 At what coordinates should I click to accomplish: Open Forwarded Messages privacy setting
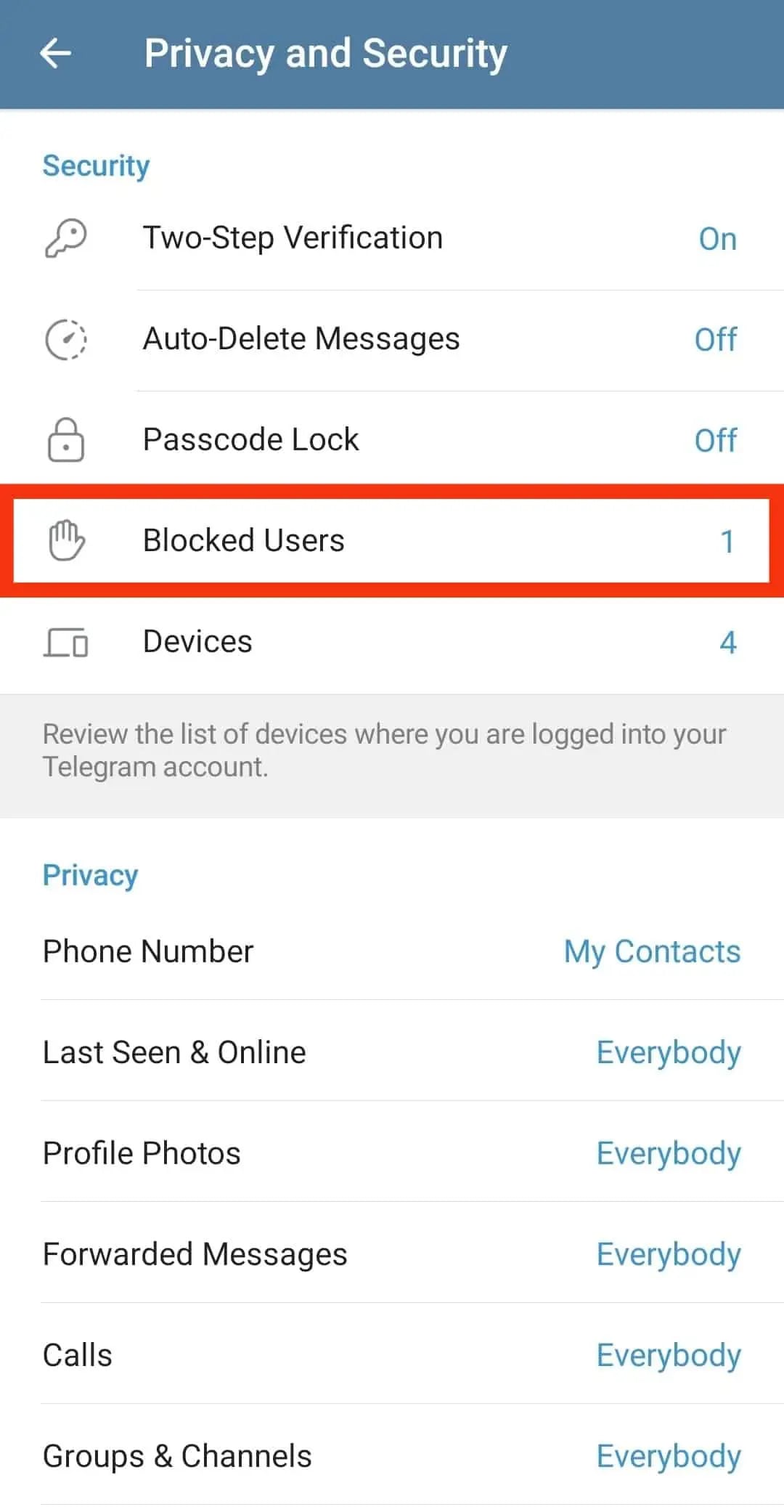click(x=392, y=1253)
